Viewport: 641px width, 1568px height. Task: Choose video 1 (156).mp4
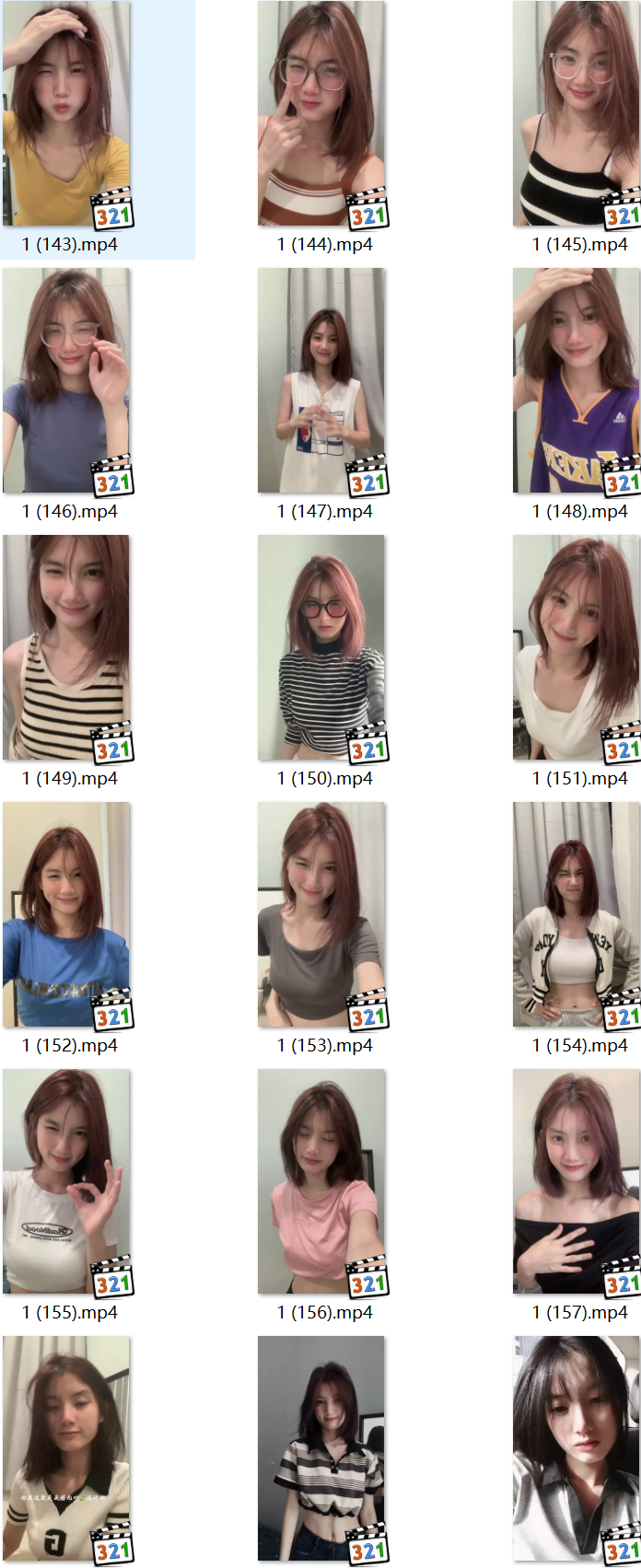[x=321, y=1182]
